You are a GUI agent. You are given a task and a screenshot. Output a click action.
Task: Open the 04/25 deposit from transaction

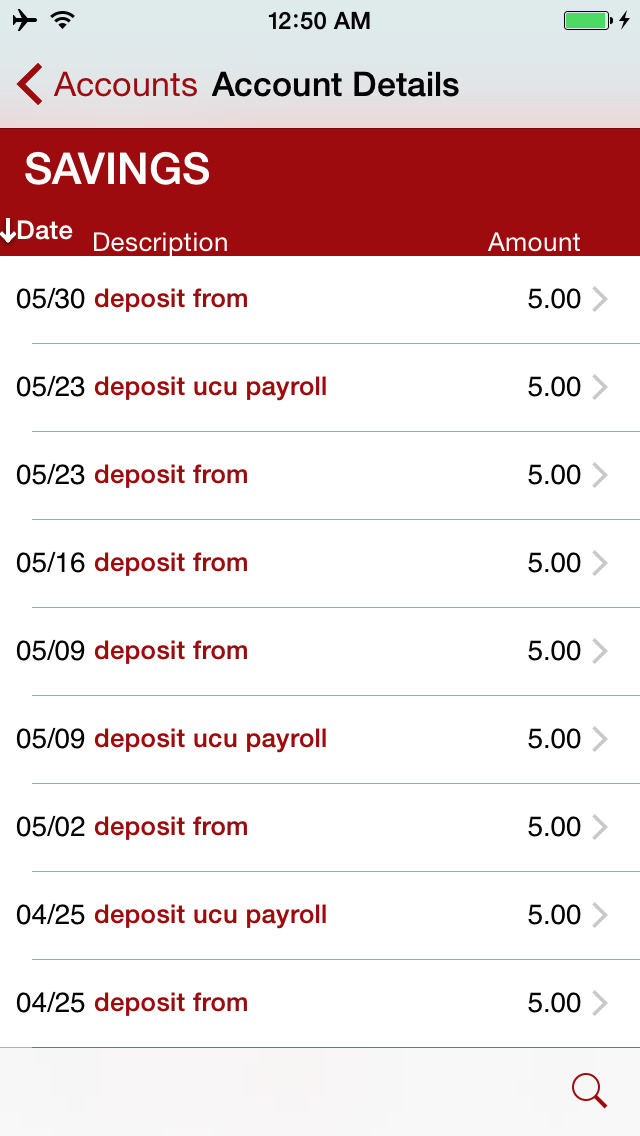[320, 1003]
